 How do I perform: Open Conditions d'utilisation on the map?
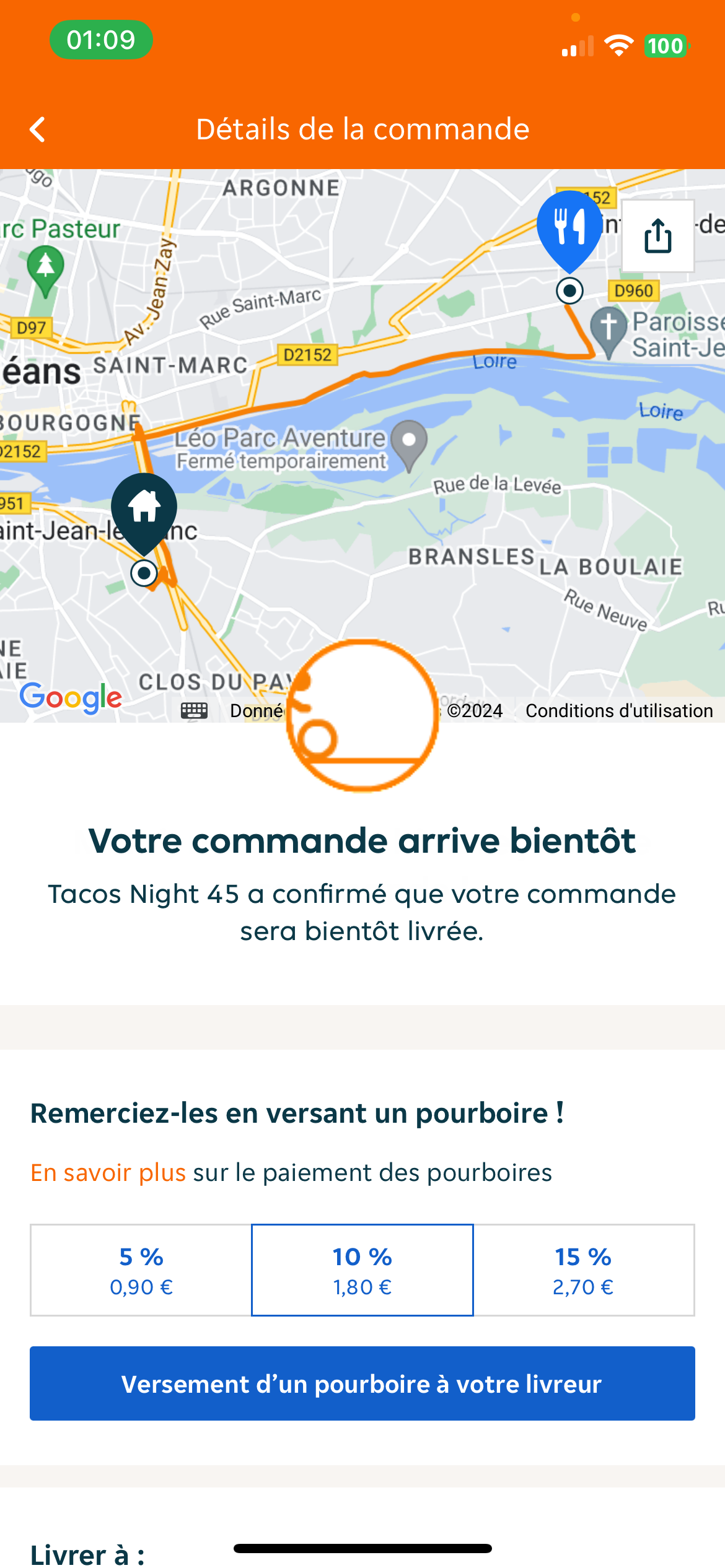(619, 710)
